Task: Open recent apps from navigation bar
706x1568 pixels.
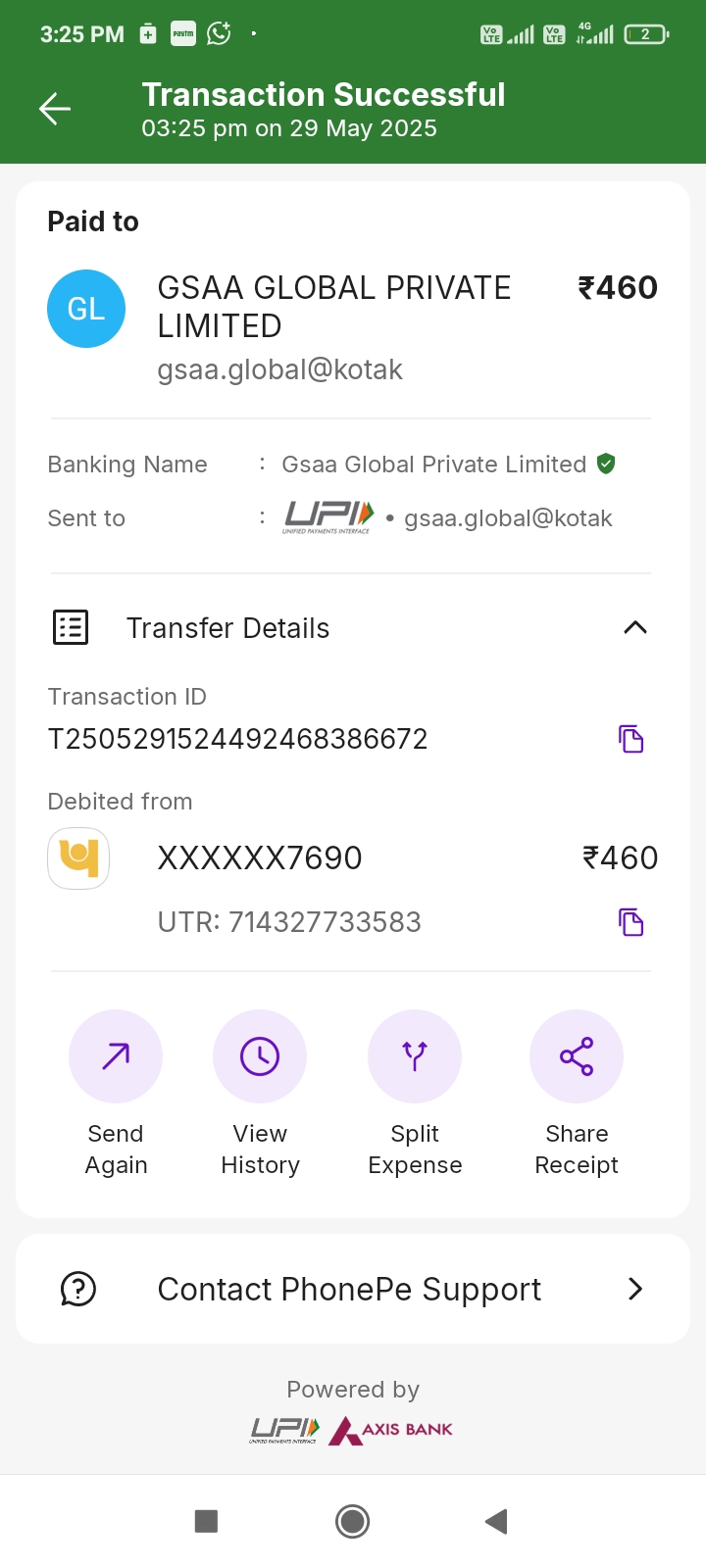Action: click(206, 1521)
